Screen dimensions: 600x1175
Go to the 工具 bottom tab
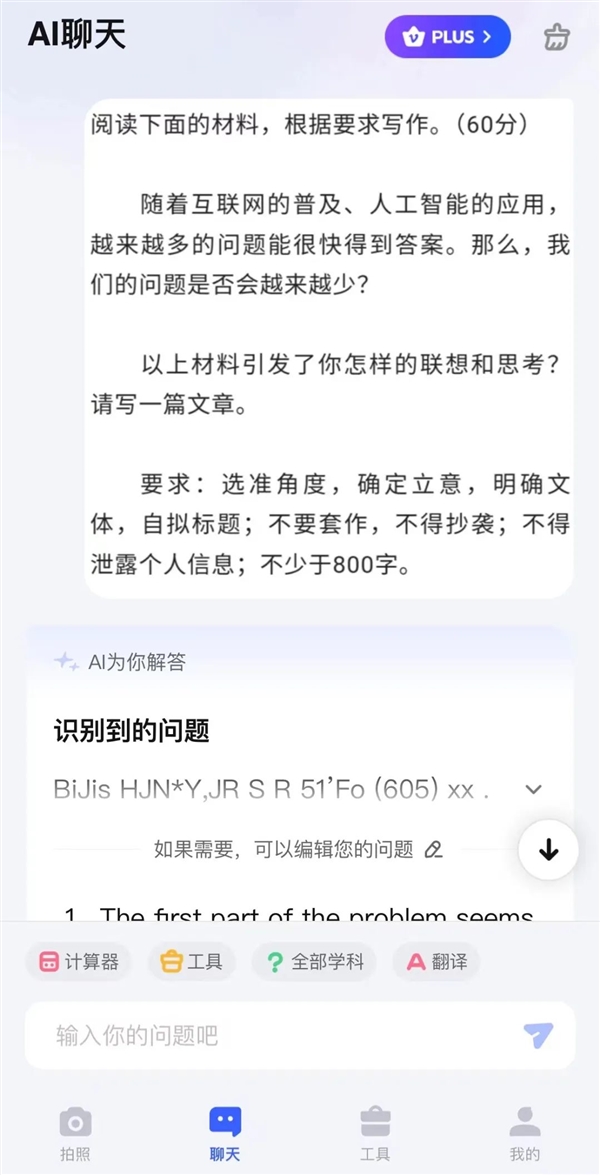pos(375,1133)
